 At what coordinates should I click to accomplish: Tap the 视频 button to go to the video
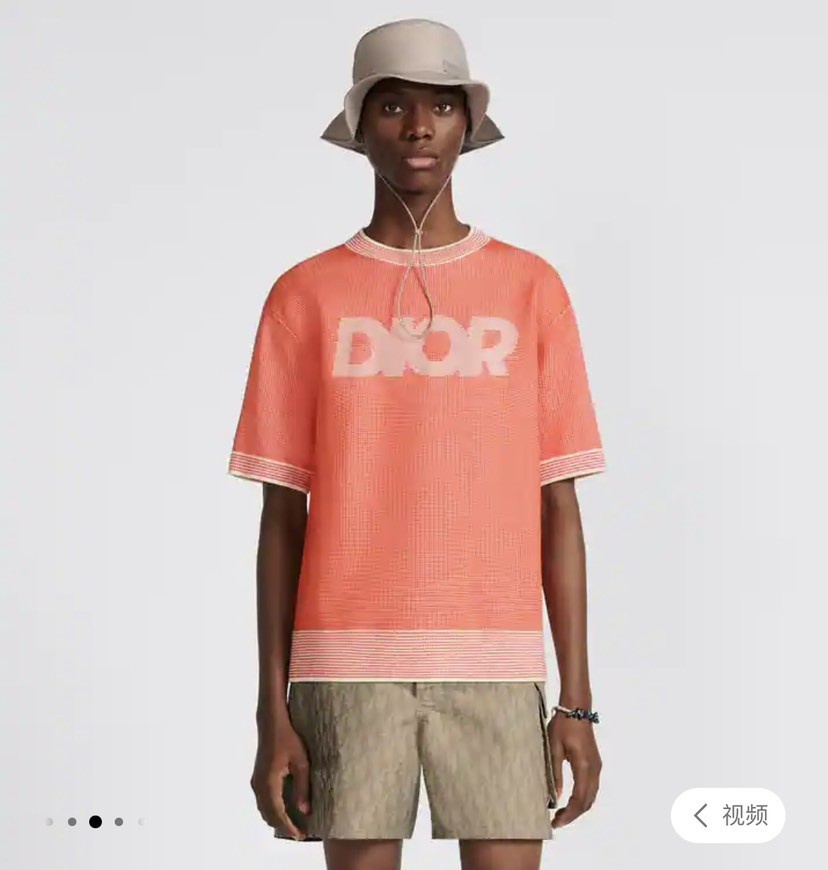pyautogui.click(x=728, y=815)
